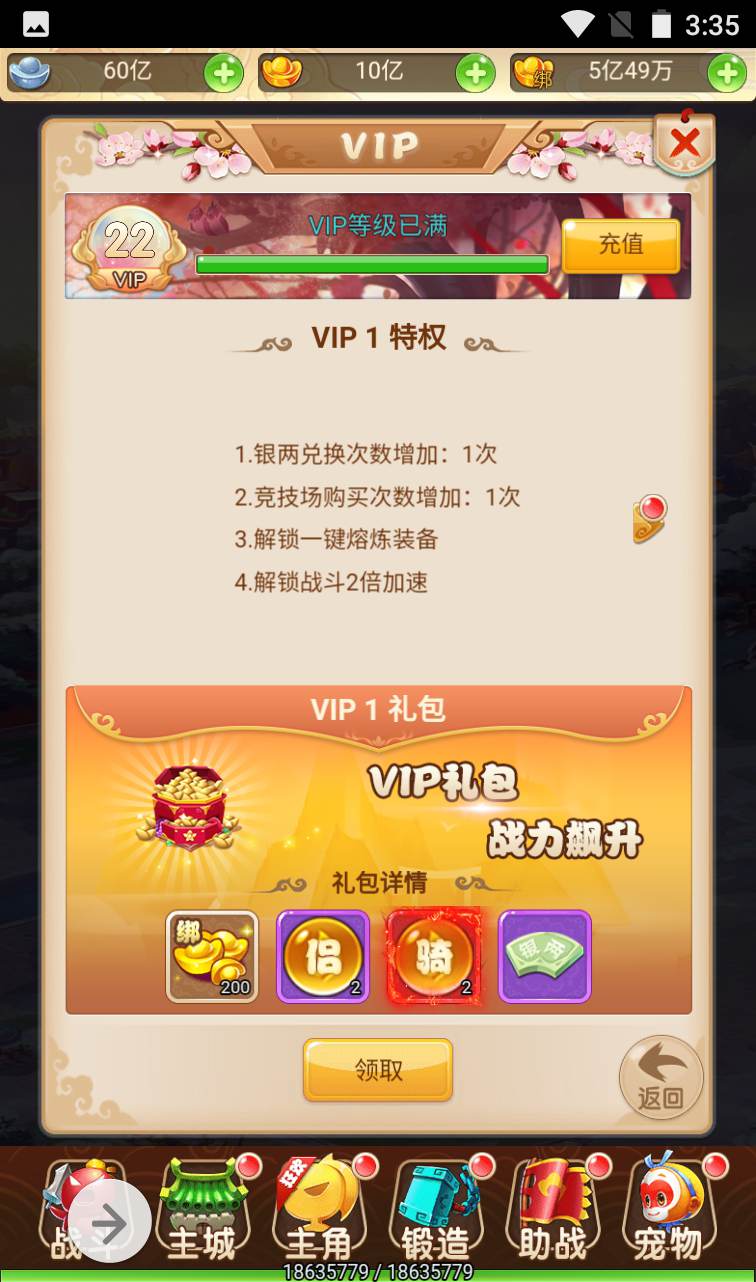Switch to the 宠物 pets tab
Screen dimensions: 756x1282
pos(670,1212)
